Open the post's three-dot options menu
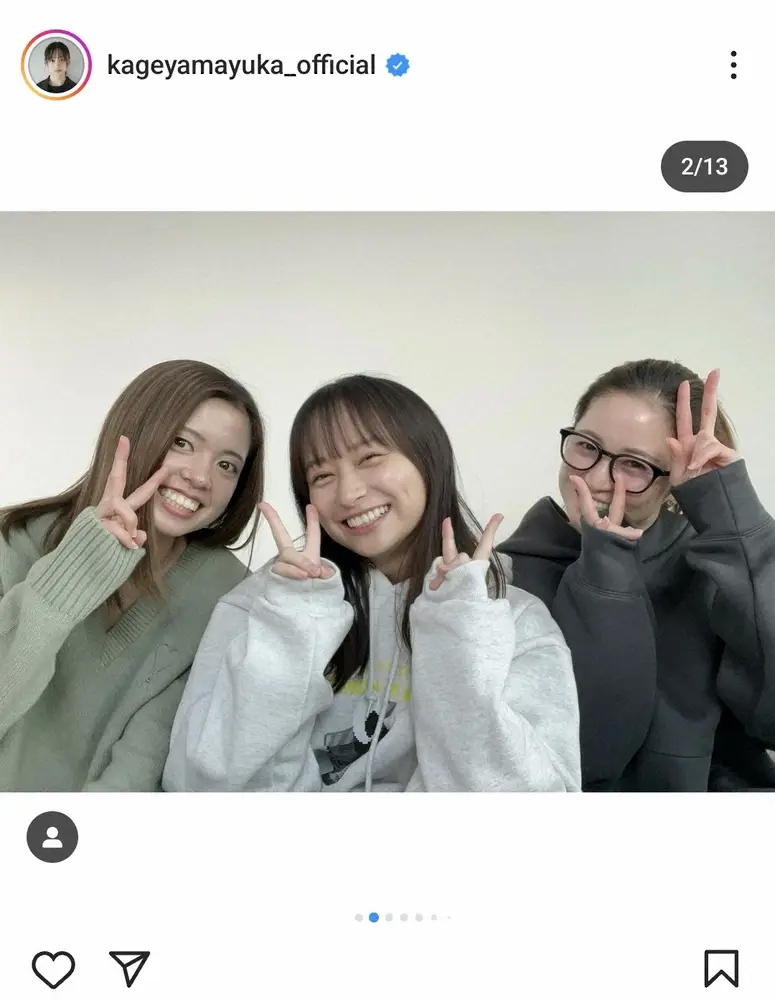This screenshot has width=775, height=1000. (x=733, y=66)
